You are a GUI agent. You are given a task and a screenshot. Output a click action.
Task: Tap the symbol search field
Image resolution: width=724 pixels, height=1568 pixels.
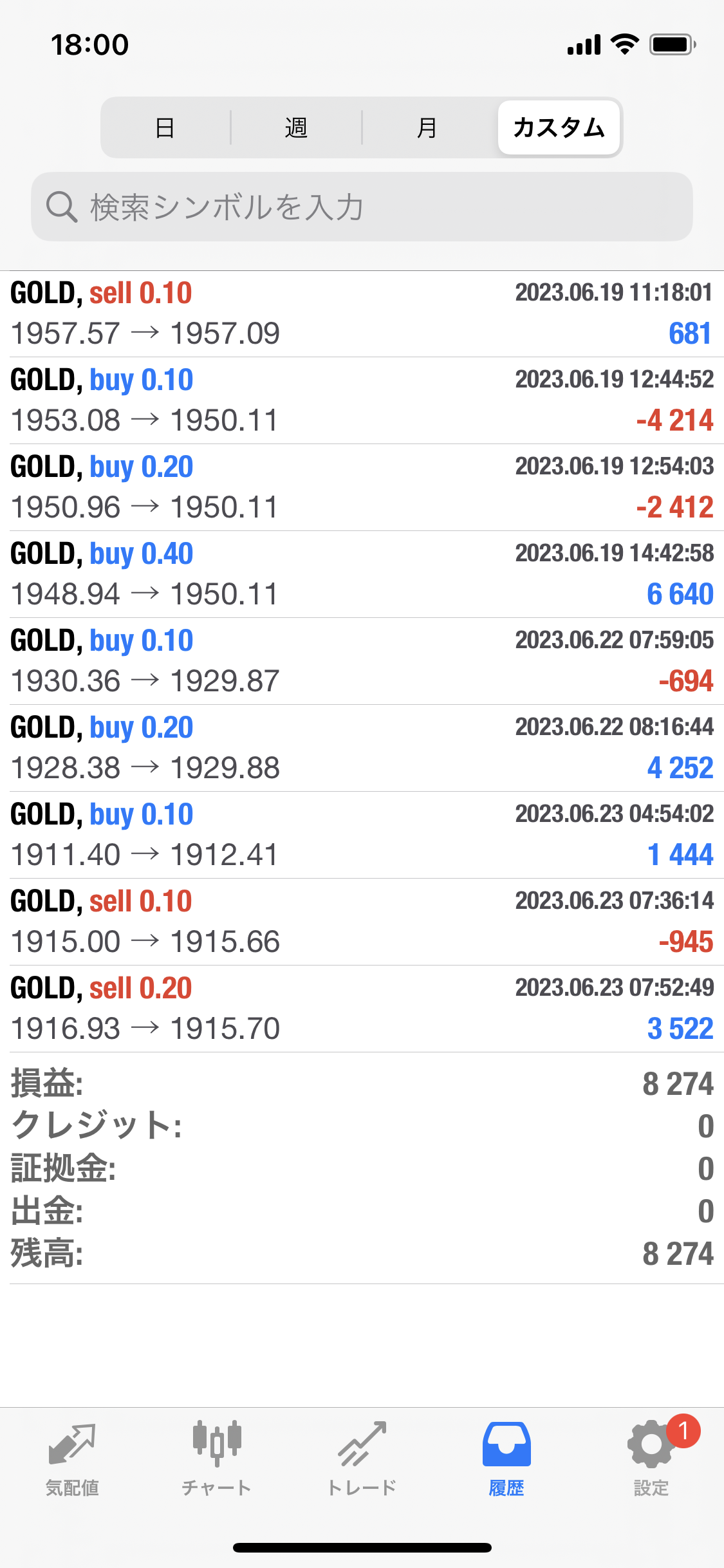[362, 207]
